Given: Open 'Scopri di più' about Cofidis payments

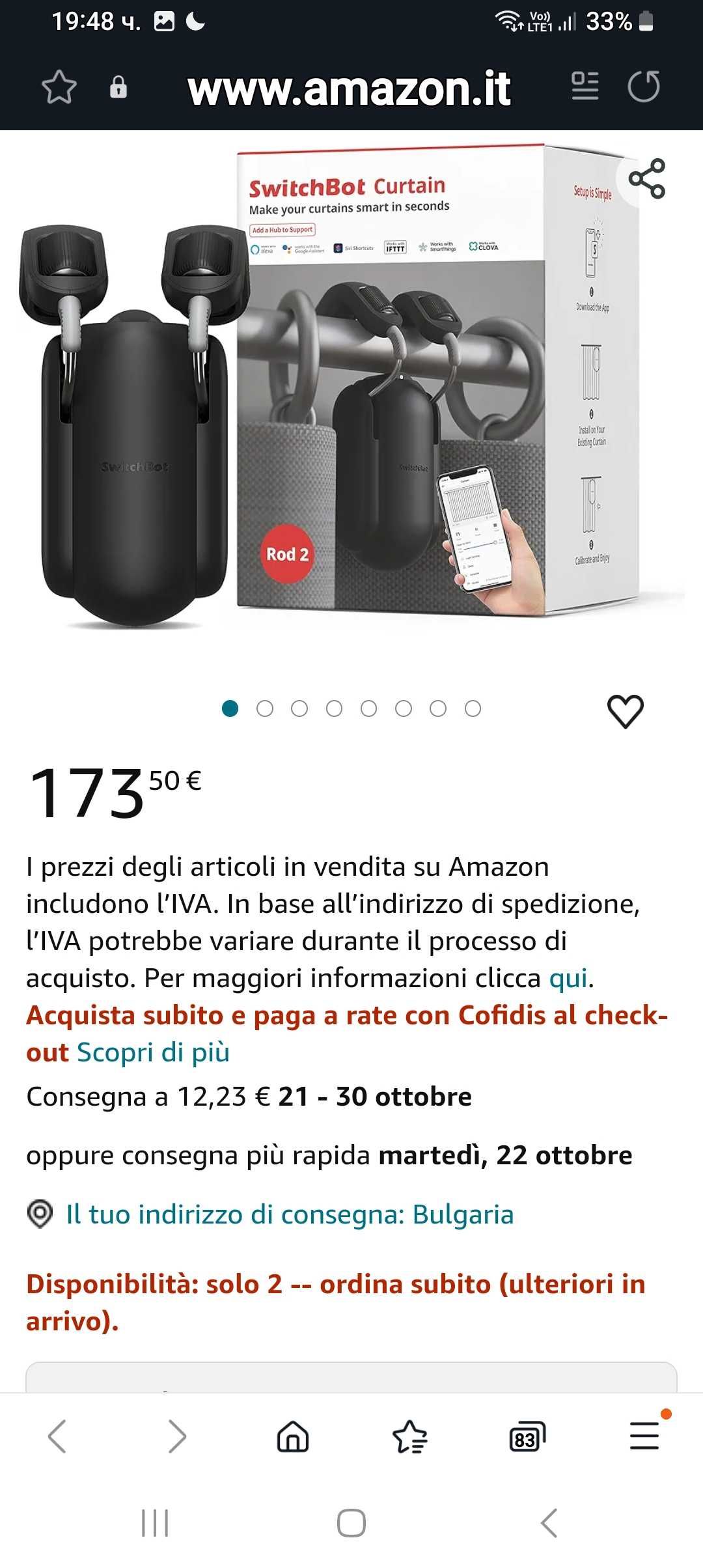Looking at the screenshot, I should coord(154,1052).
